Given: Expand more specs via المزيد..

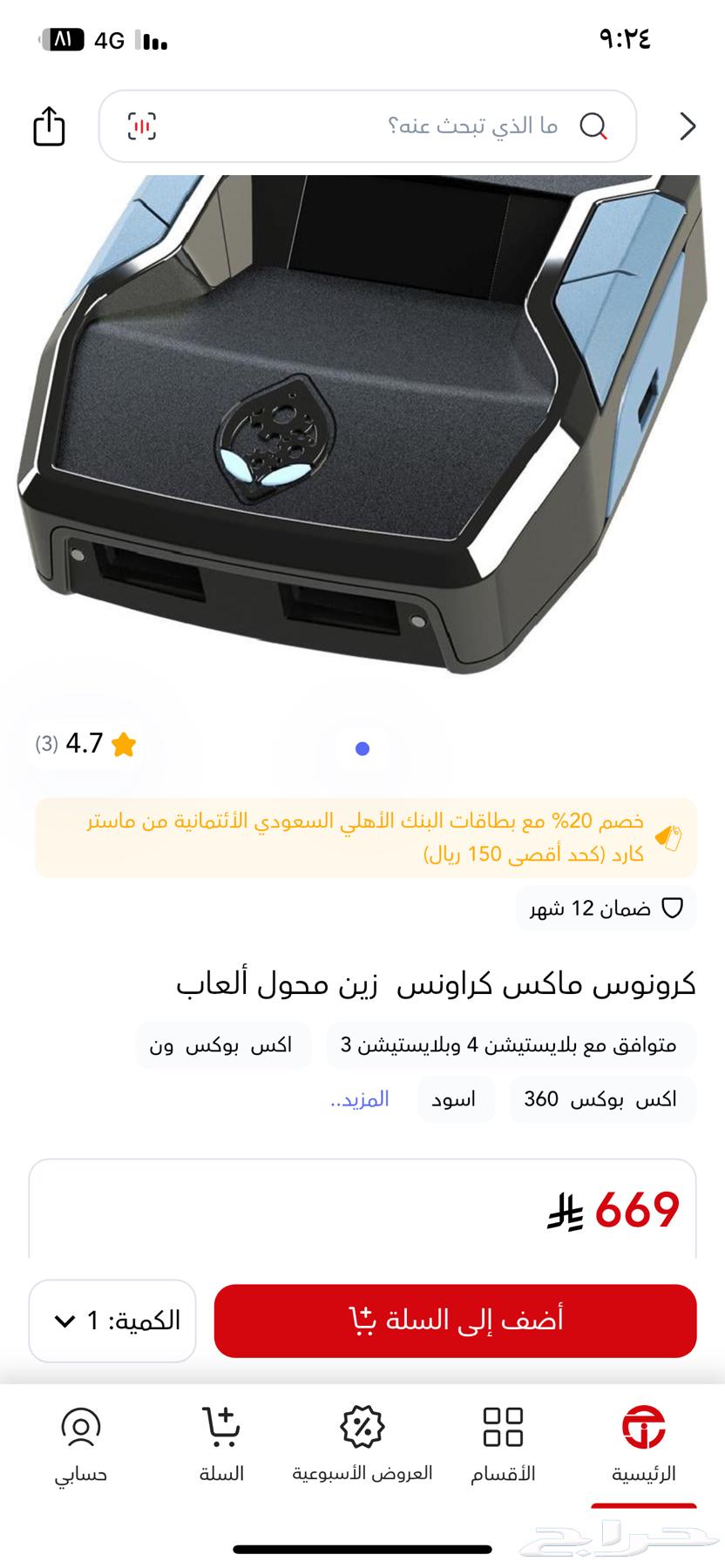Looking at the screenshot, I should point(360,1099).
